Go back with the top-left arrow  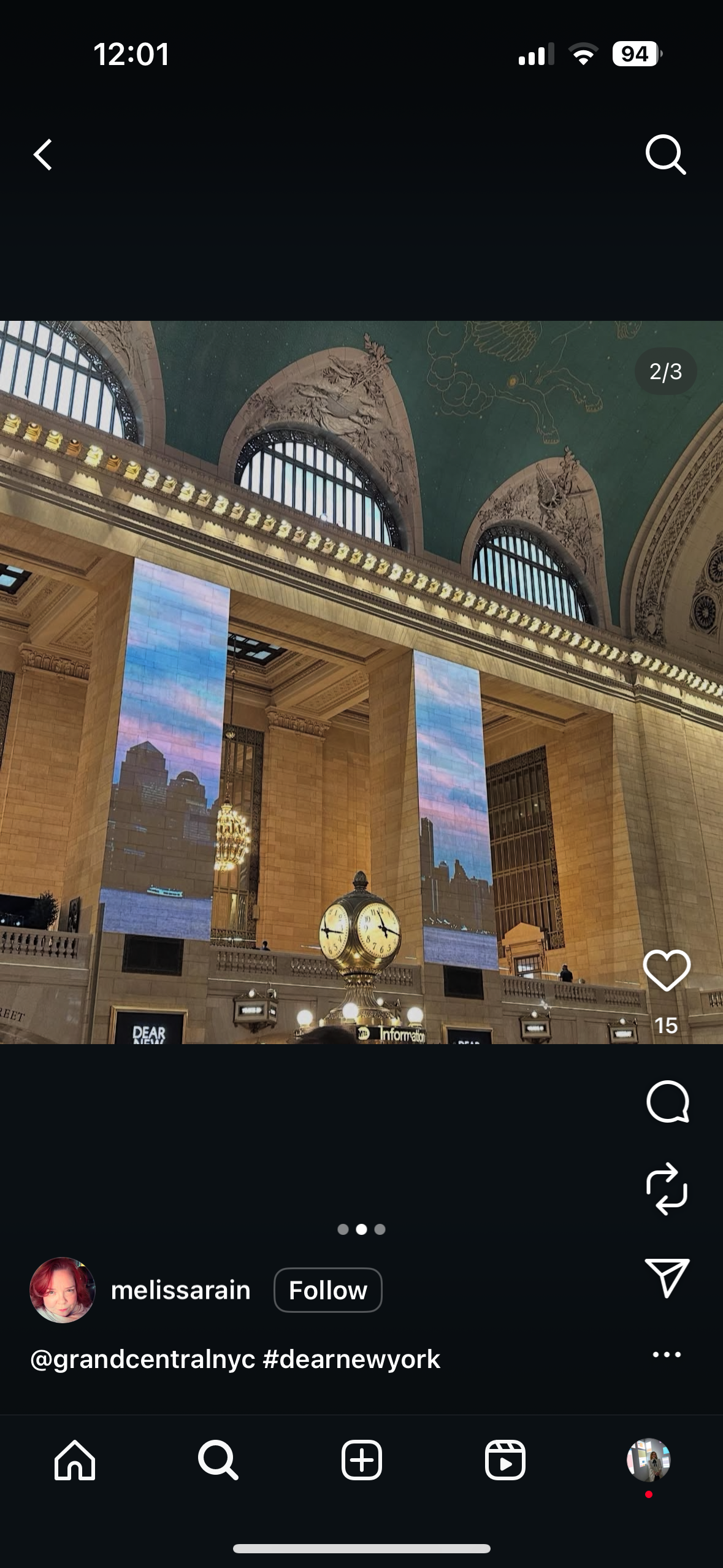pyautogui.click(x=43, y=155)
